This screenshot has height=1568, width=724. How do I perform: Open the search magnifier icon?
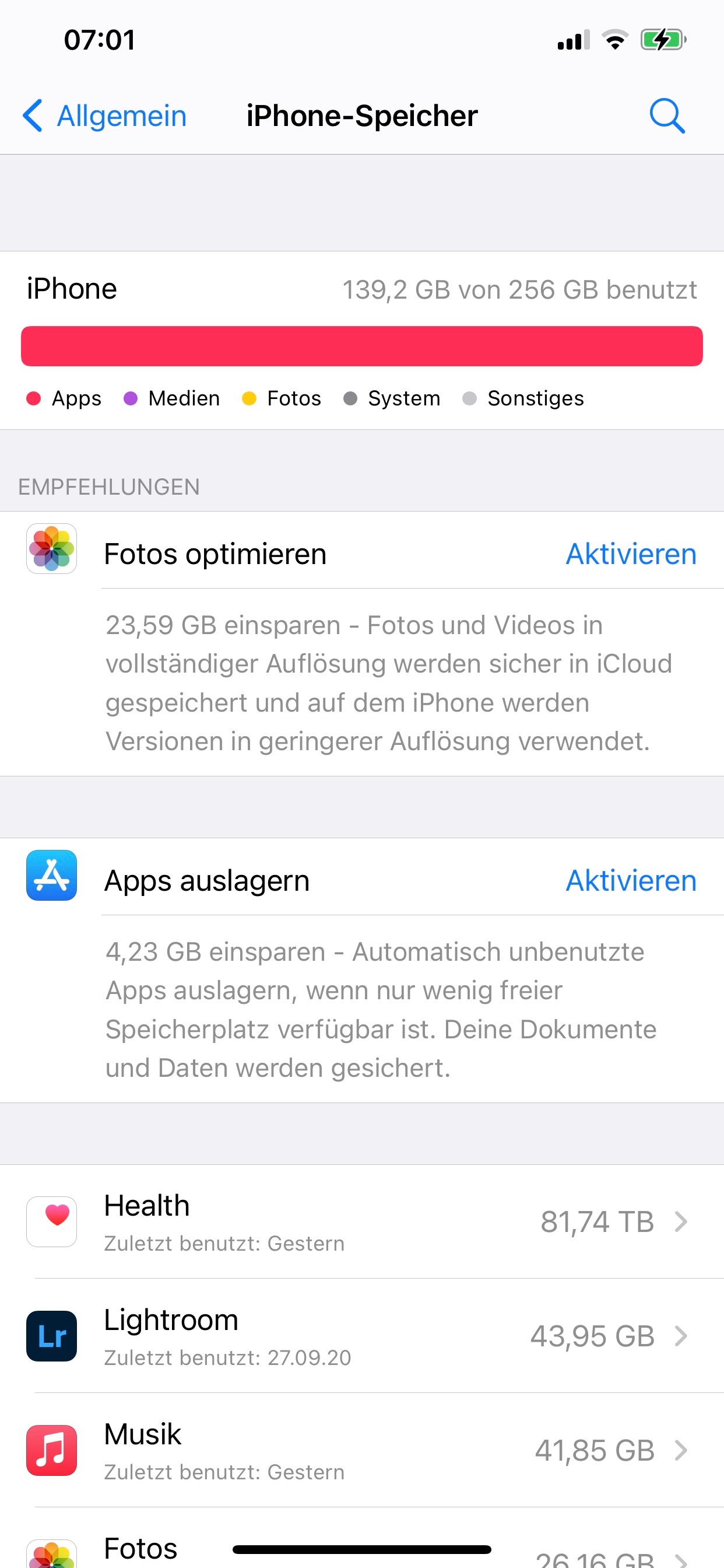tap(667, 116)
